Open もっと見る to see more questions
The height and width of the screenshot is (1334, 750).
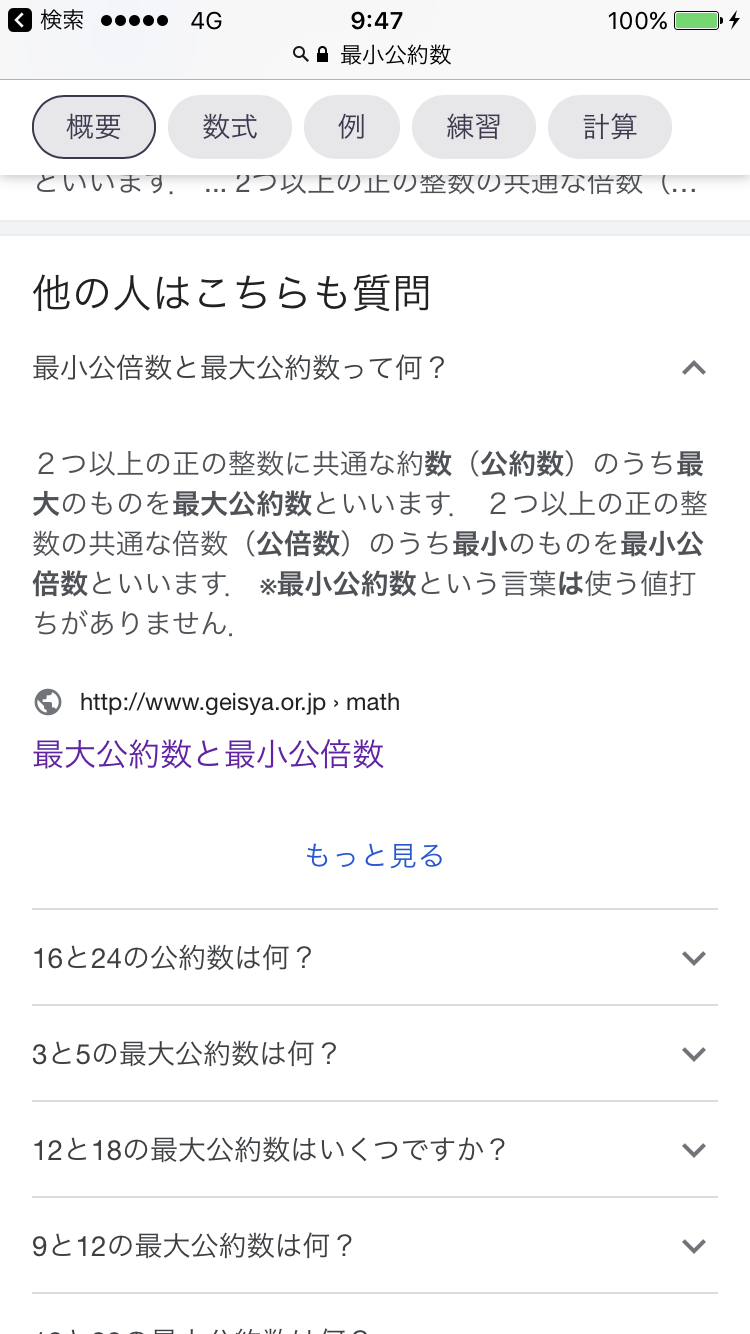[374, 856]
